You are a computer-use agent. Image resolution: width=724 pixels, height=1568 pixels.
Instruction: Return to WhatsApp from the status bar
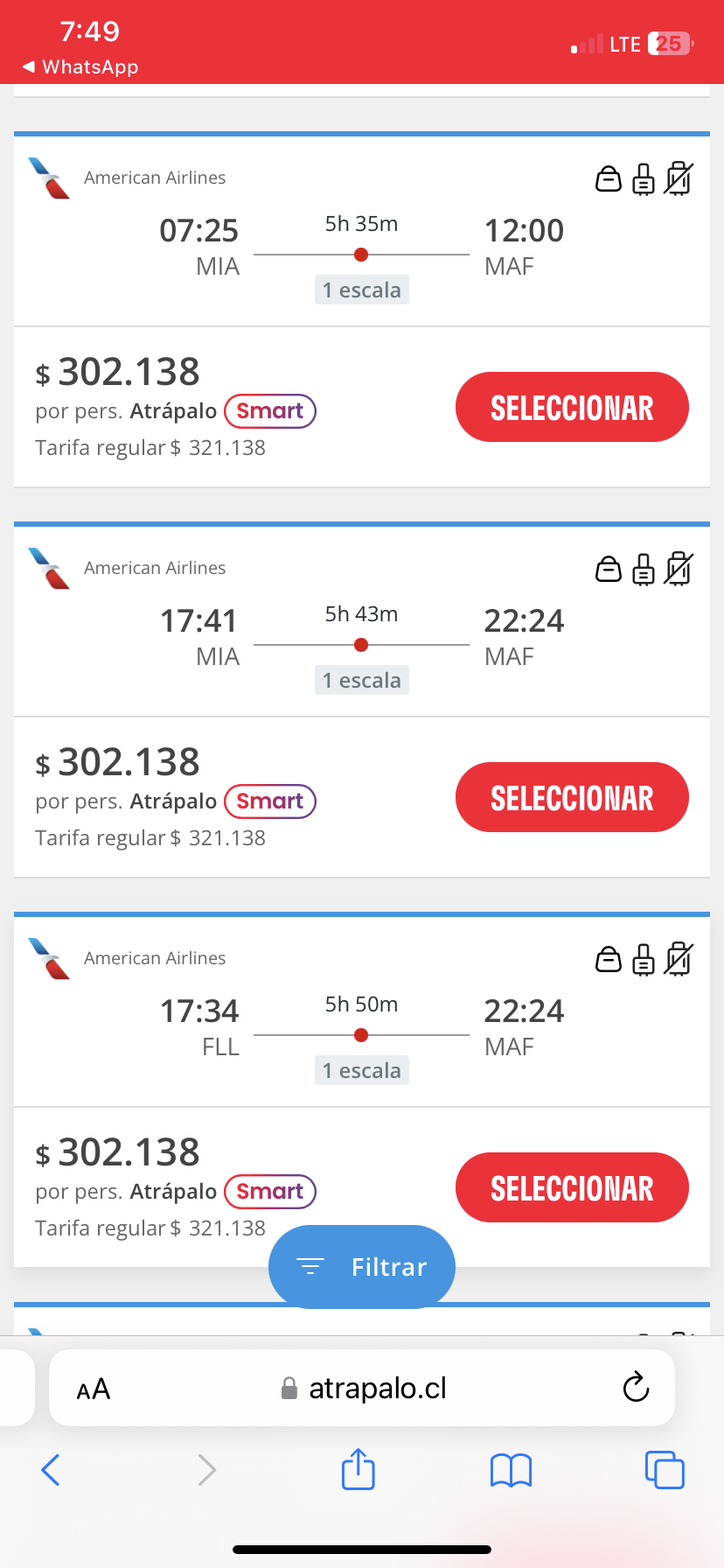coord(80,66)
